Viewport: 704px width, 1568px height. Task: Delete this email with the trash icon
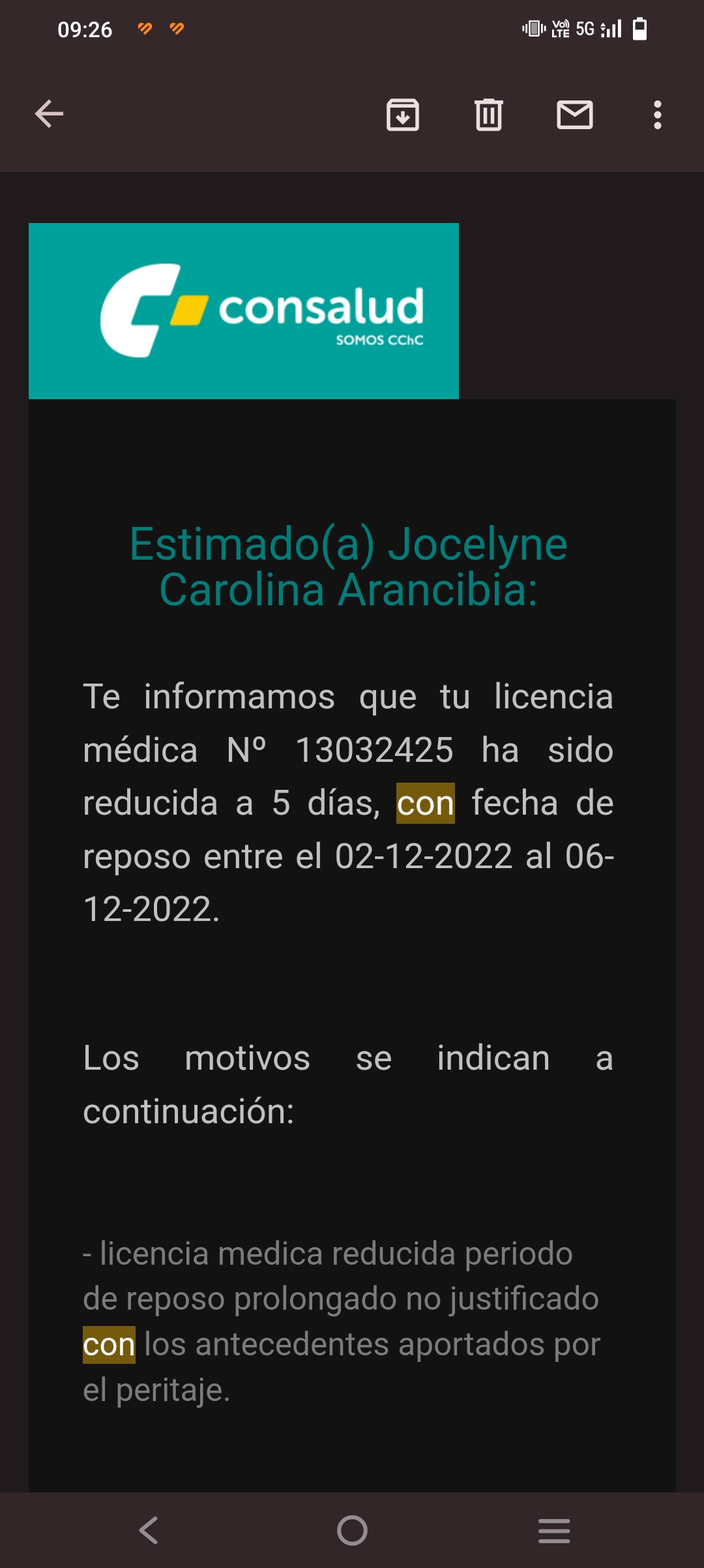489,115
